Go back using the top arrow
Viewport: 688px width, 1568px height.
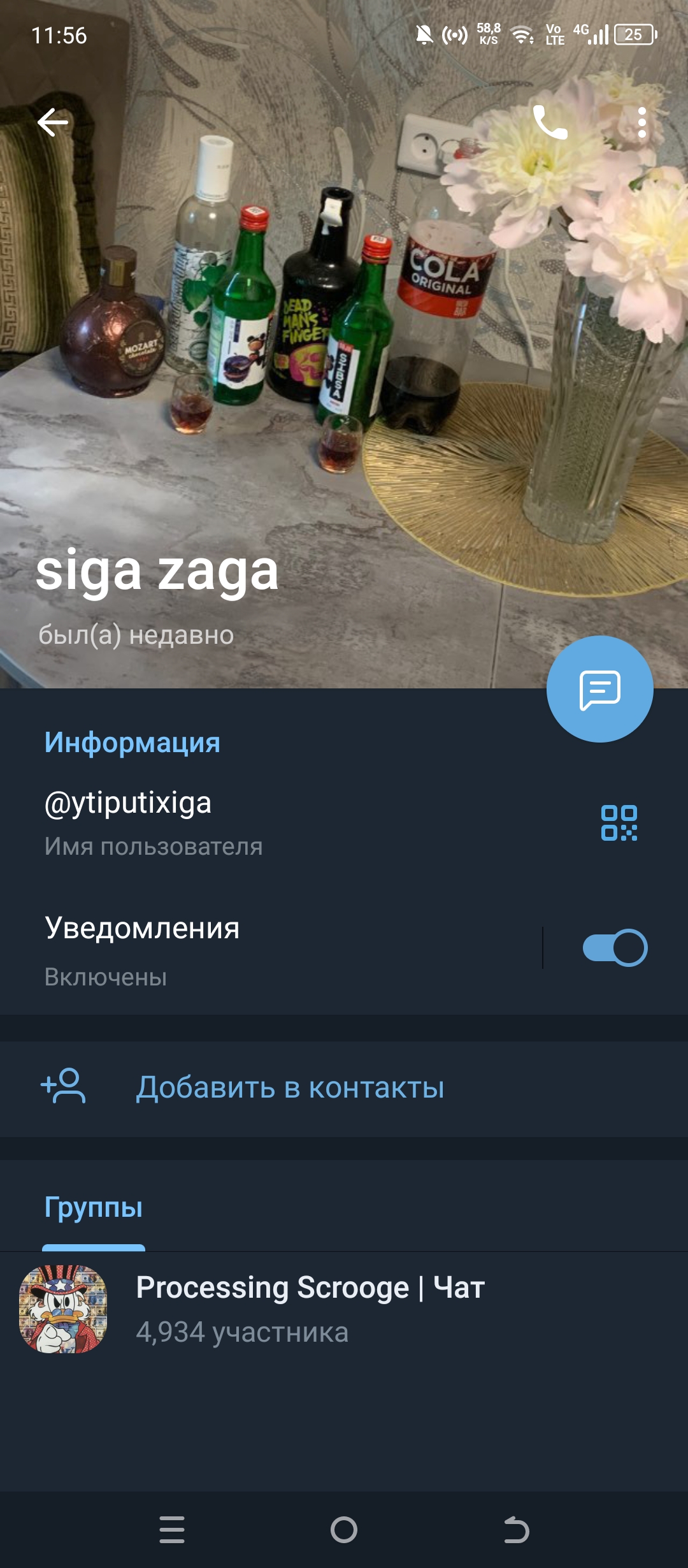point(53,122)
